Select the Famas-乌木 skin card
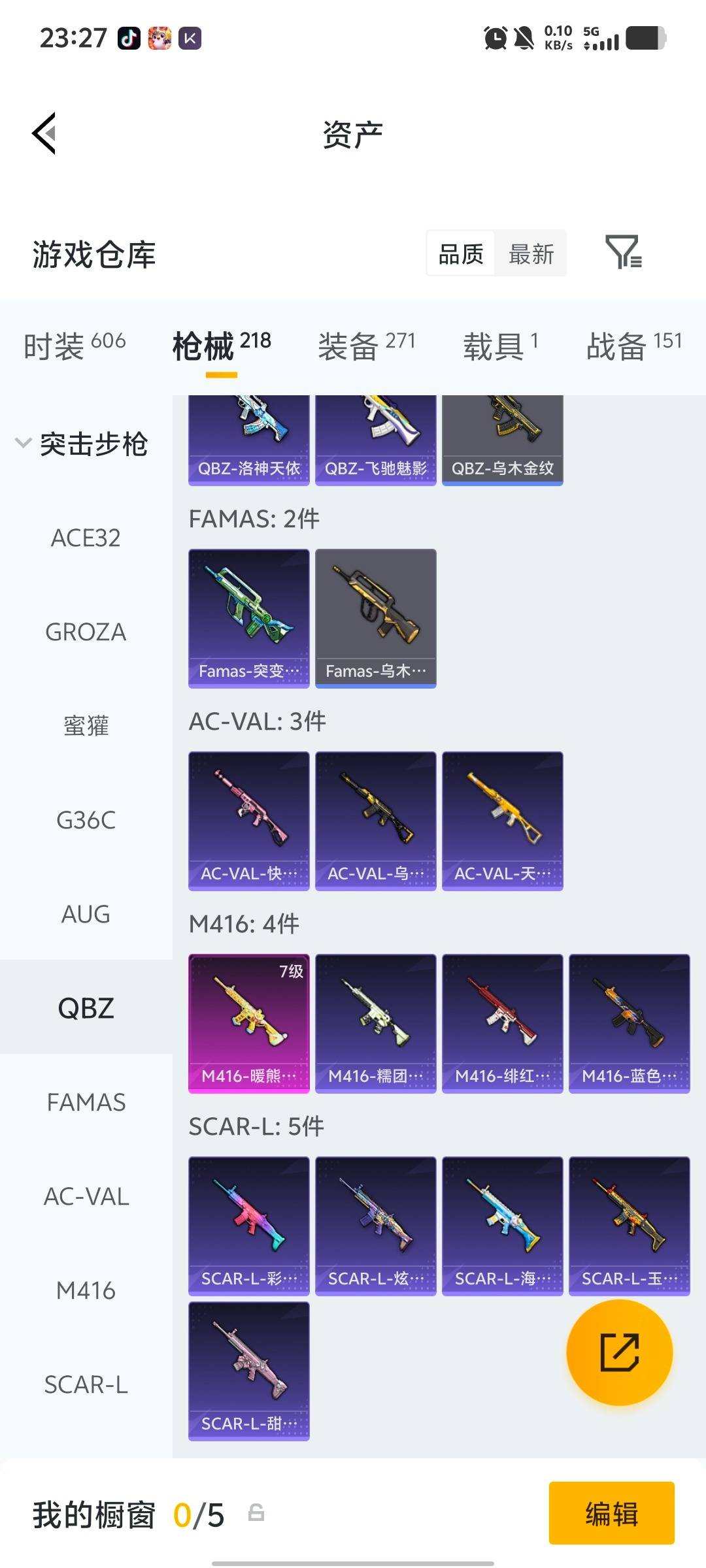Viewport: 706px width, 1568px height. pyautogui.click(x=376, y=614)
